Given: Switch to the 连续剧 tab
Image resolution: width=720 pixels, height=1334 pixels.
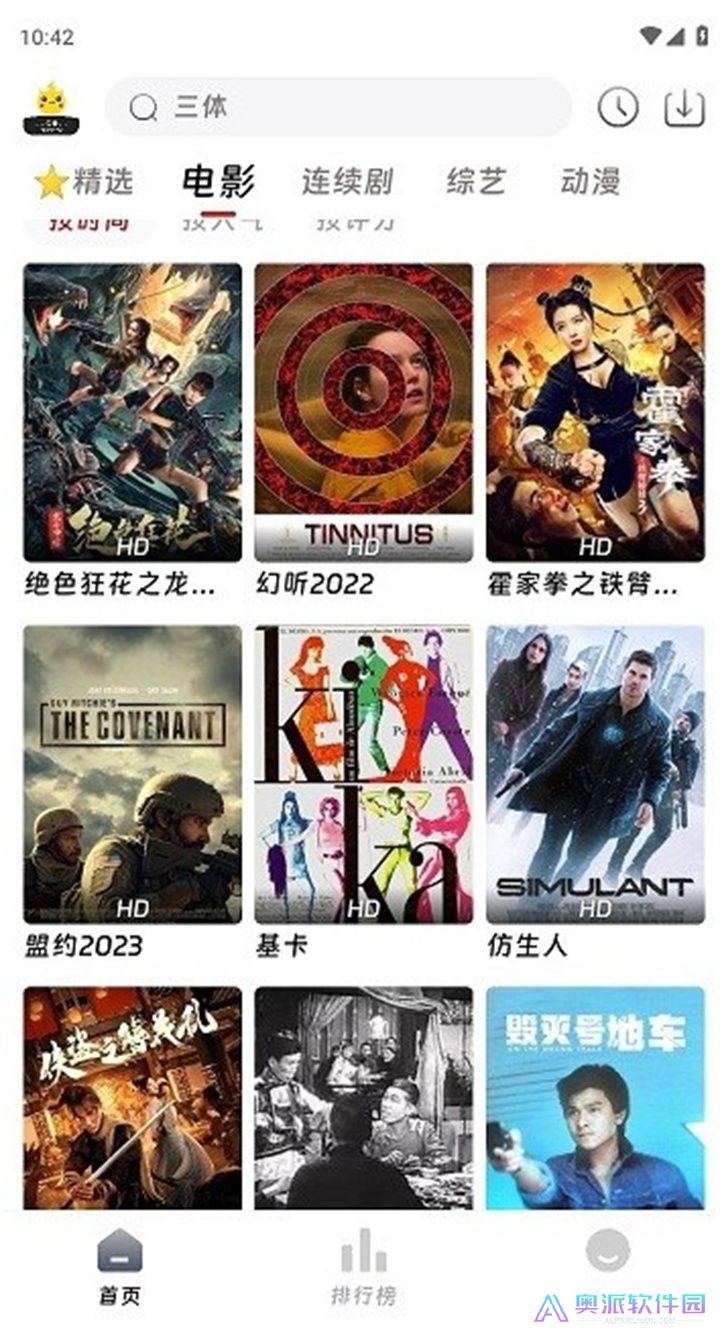Looking at the screenshot, I should (x=346, y=180).
